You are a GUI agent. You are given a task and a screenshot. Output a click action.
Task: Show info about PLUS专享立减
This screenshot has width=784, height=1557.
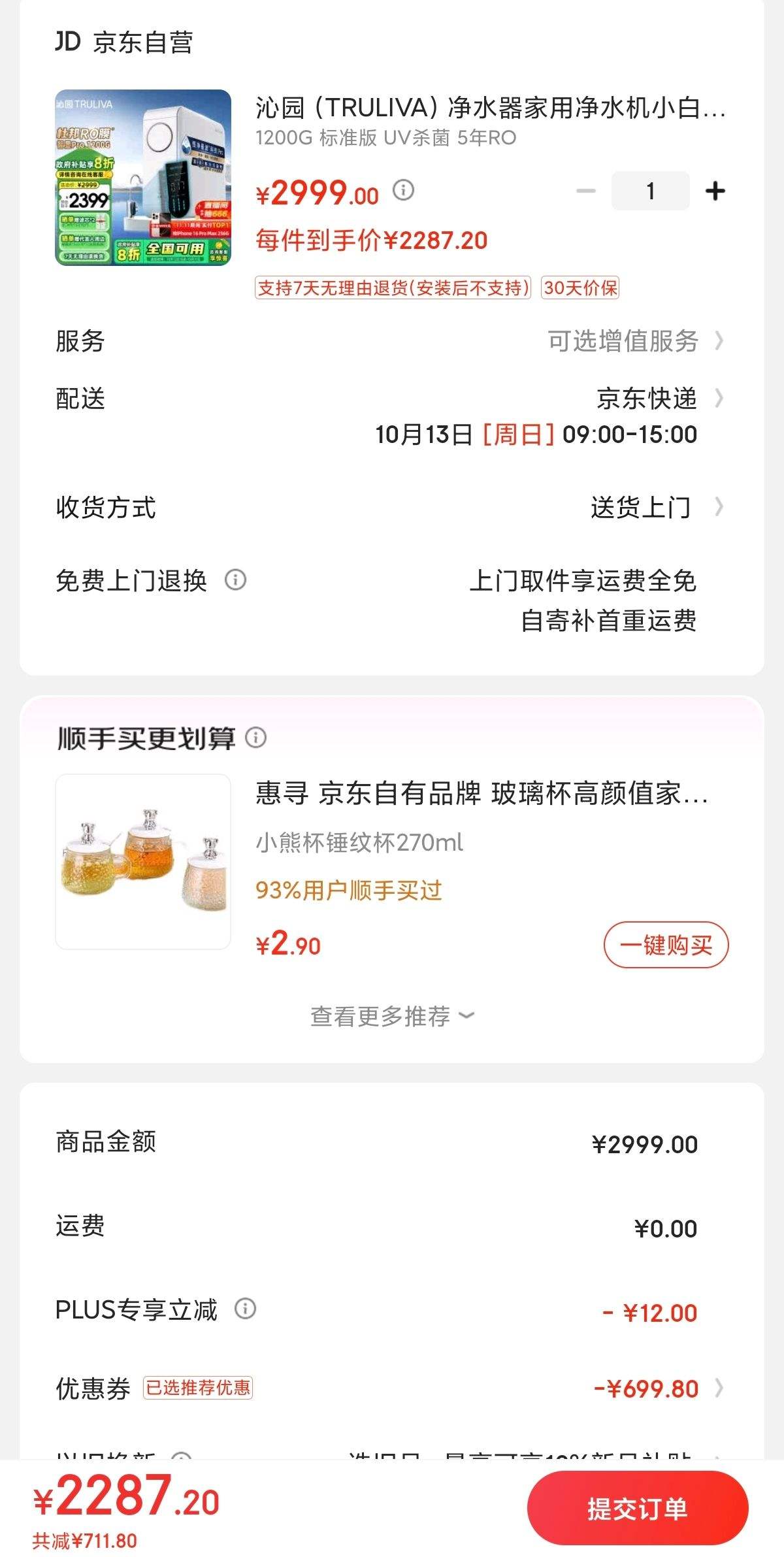tap(245, 1308)
